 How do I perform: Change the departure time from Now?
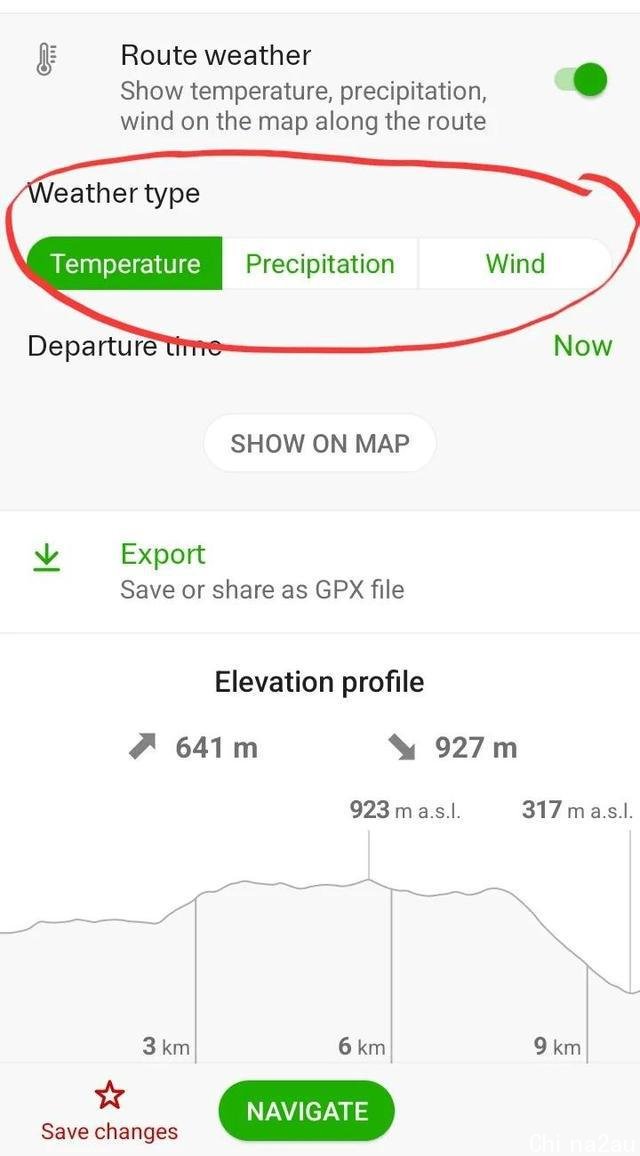coord(582,345)
